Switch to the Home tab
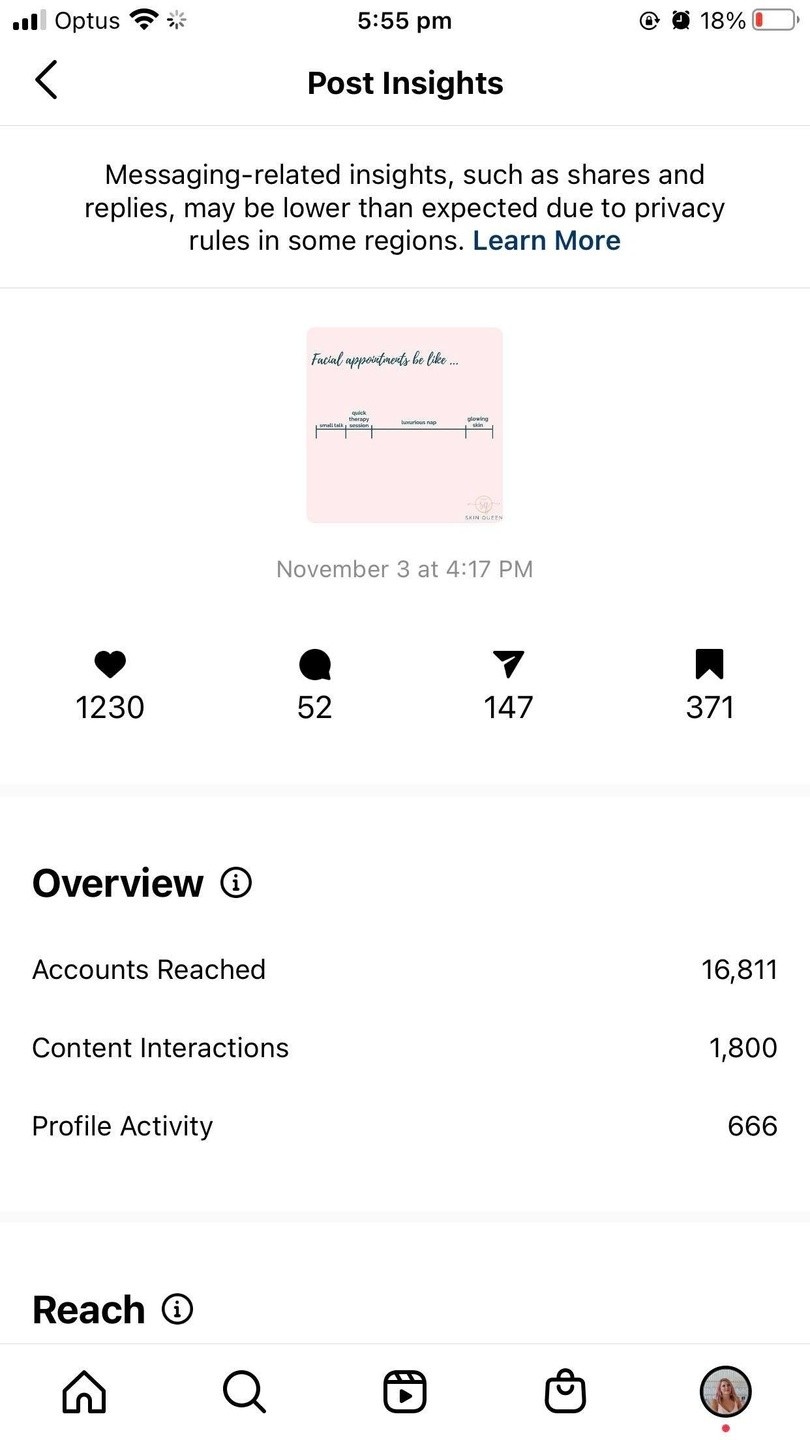 (84, 1391)
